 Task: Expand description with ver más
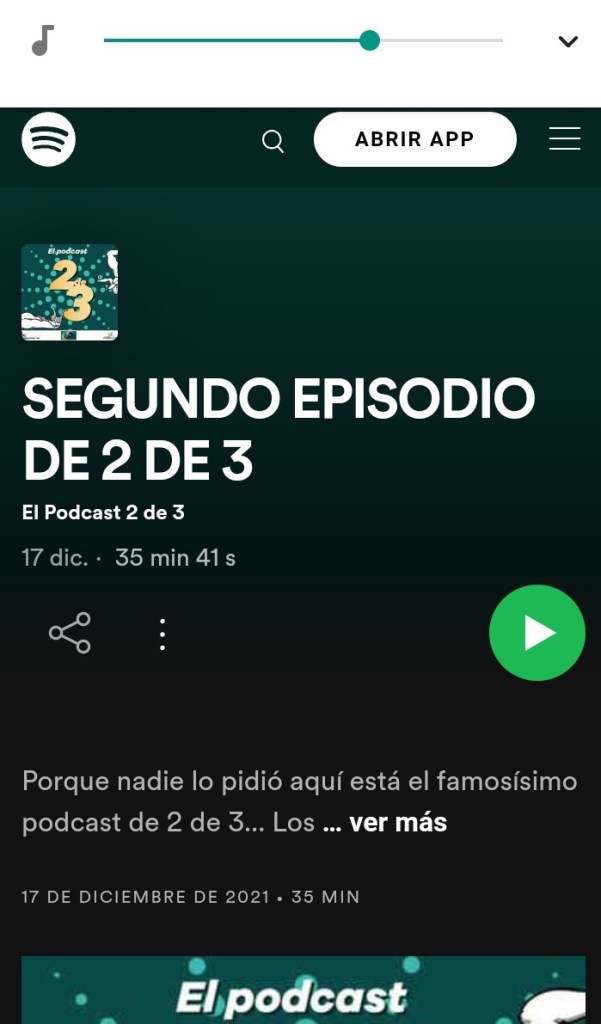click(x=397, y=823)
